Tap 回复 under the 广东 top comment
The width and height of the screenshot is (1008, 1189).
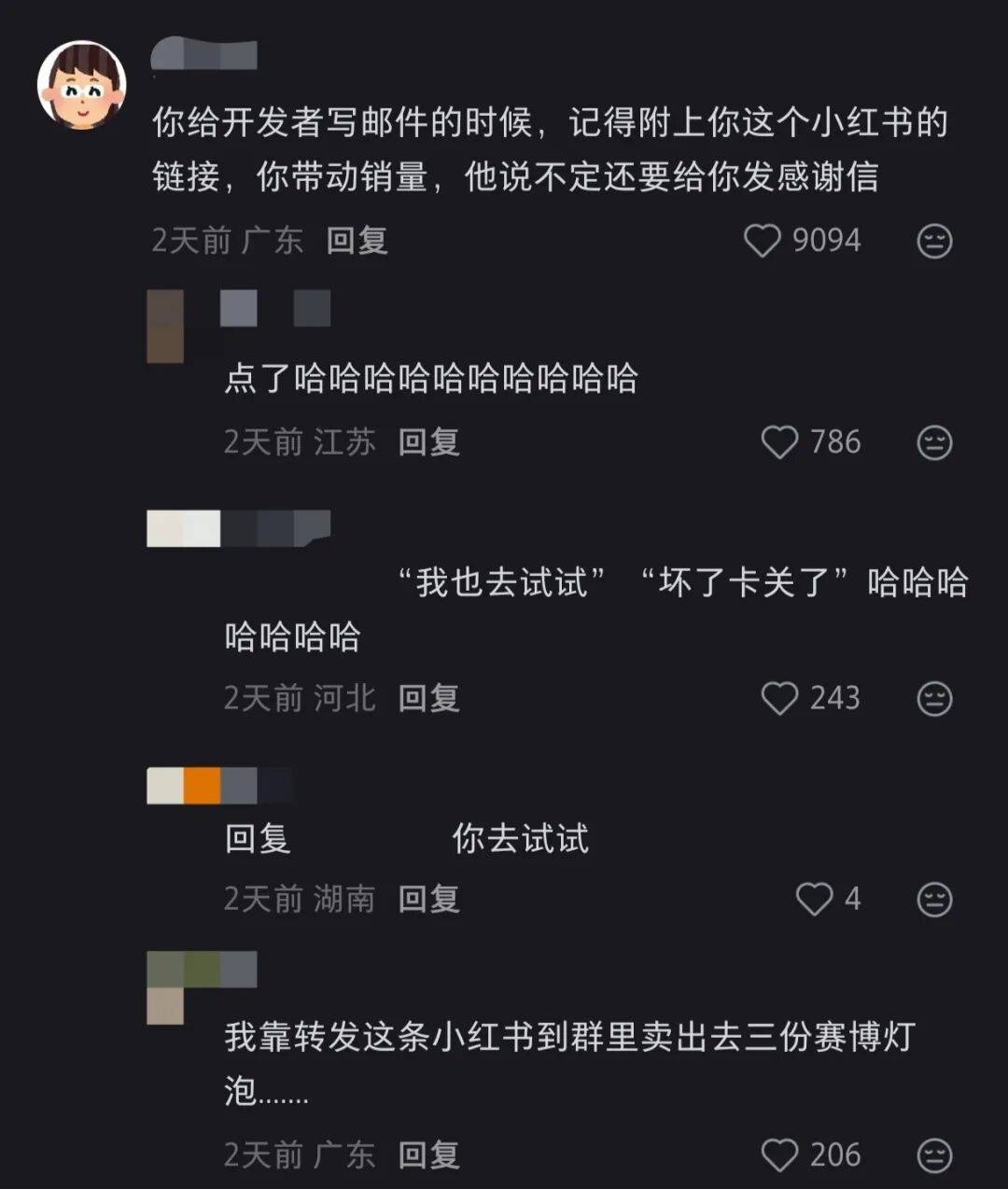coord(357,241)
